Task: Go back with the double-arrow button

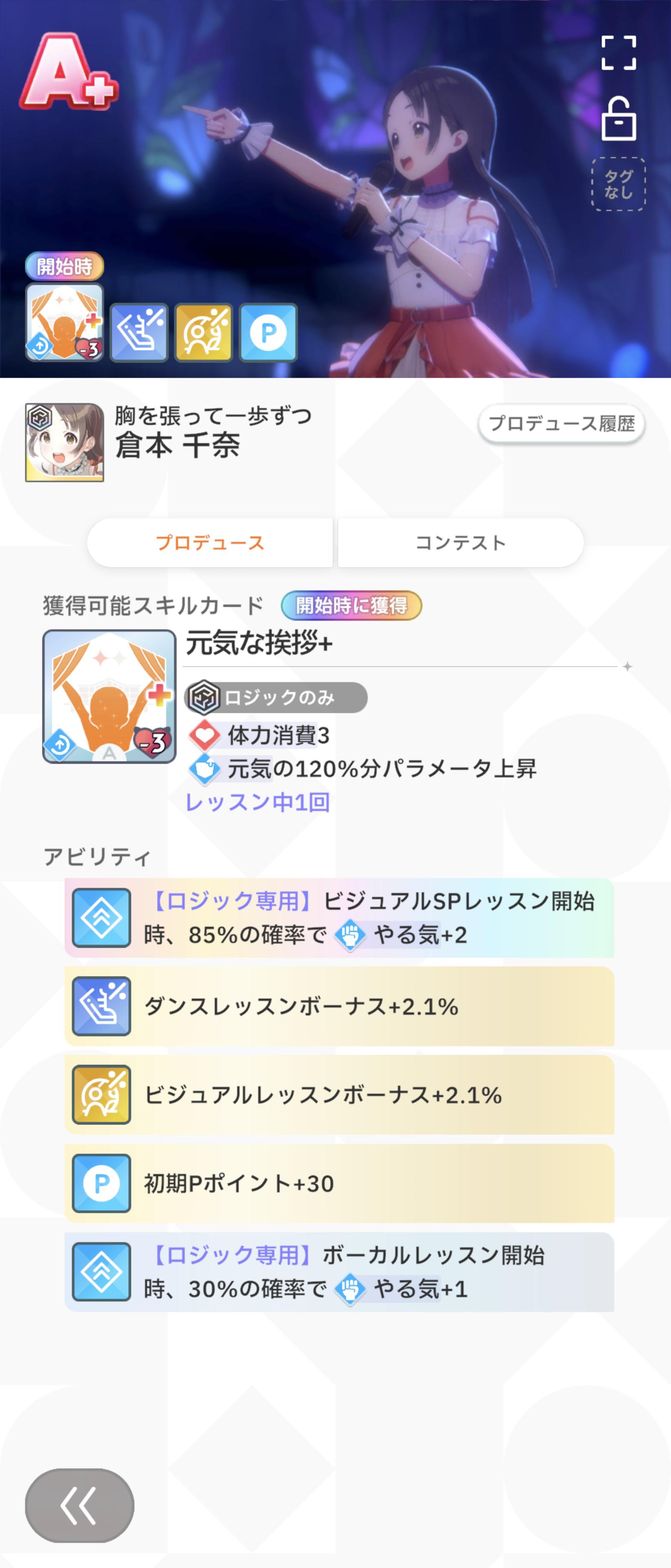Action: (79, 1505)
